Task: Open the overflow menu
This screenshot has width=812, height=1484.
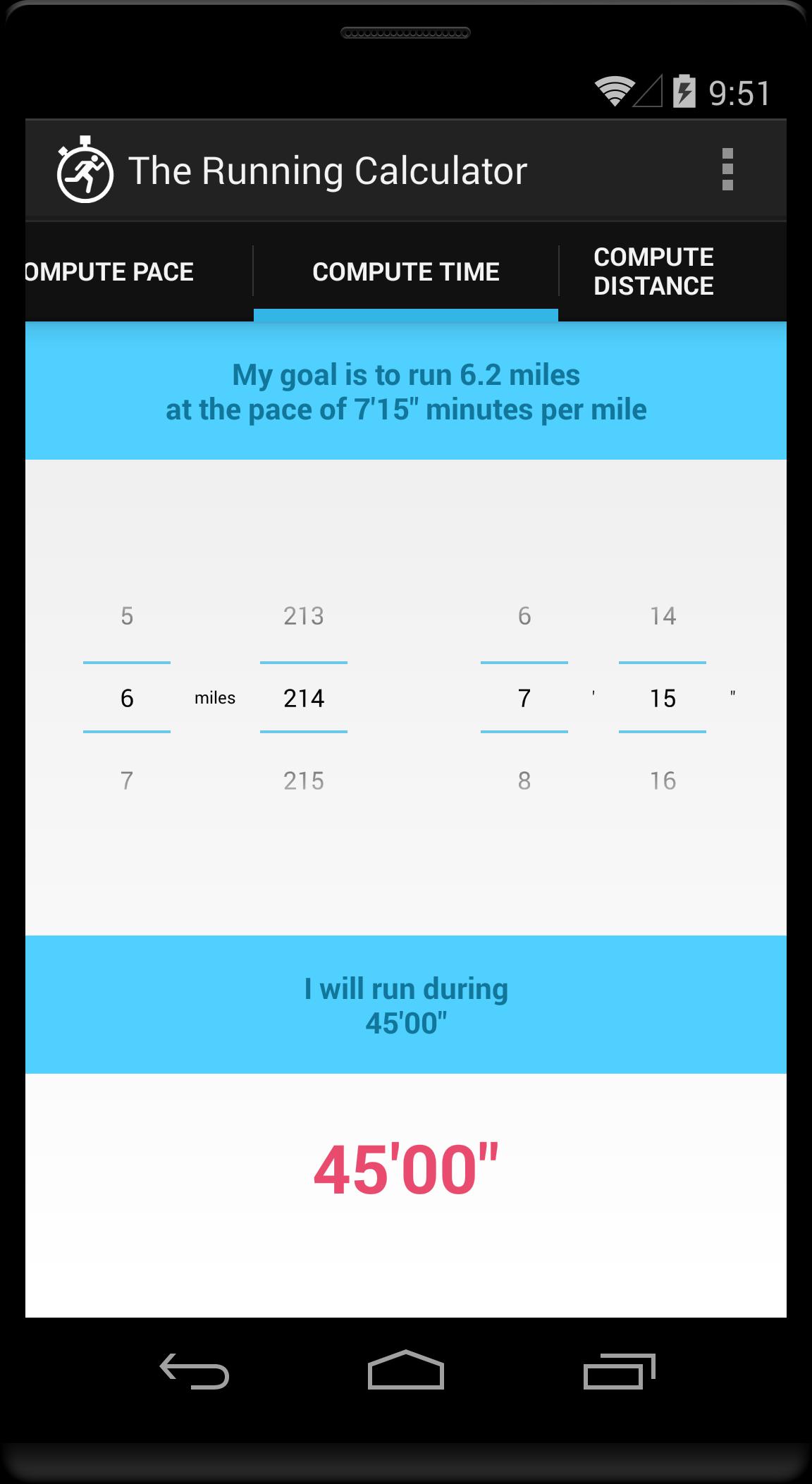Action: [x=727, y=170]
